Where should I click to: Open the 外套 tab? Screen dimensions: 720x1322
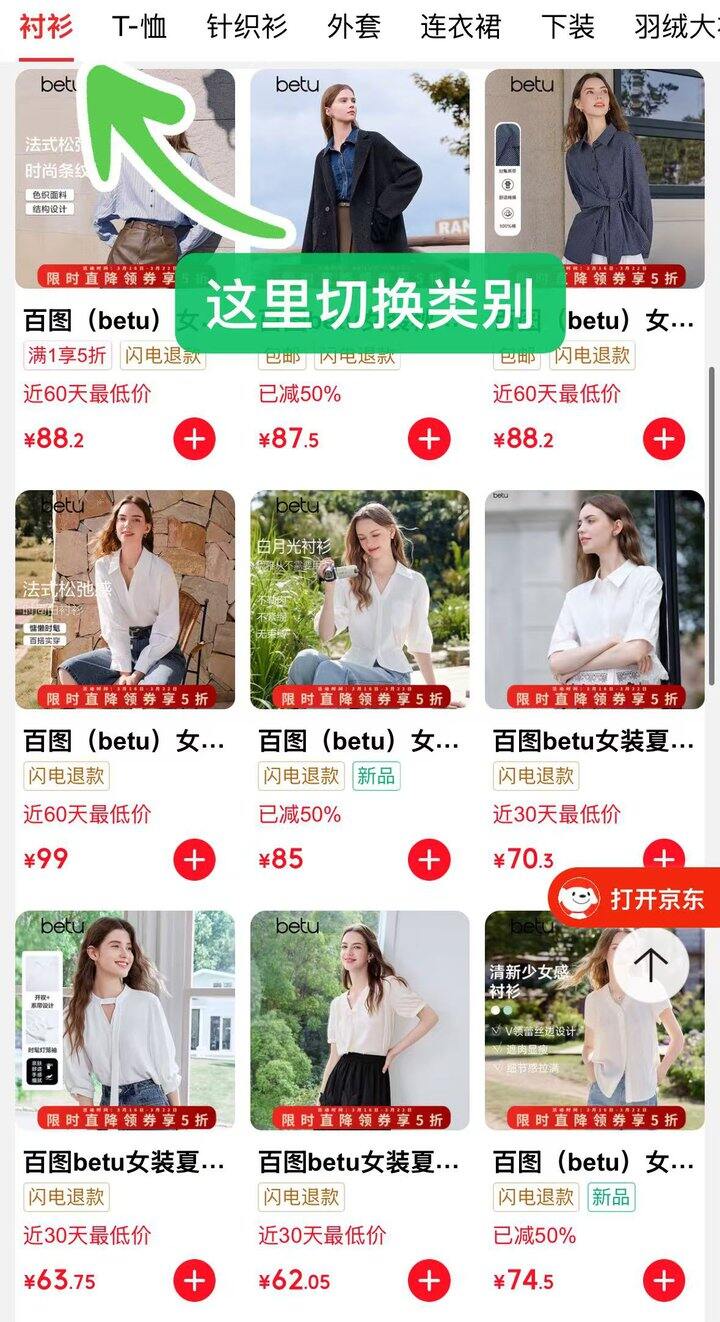pos(354,26)
